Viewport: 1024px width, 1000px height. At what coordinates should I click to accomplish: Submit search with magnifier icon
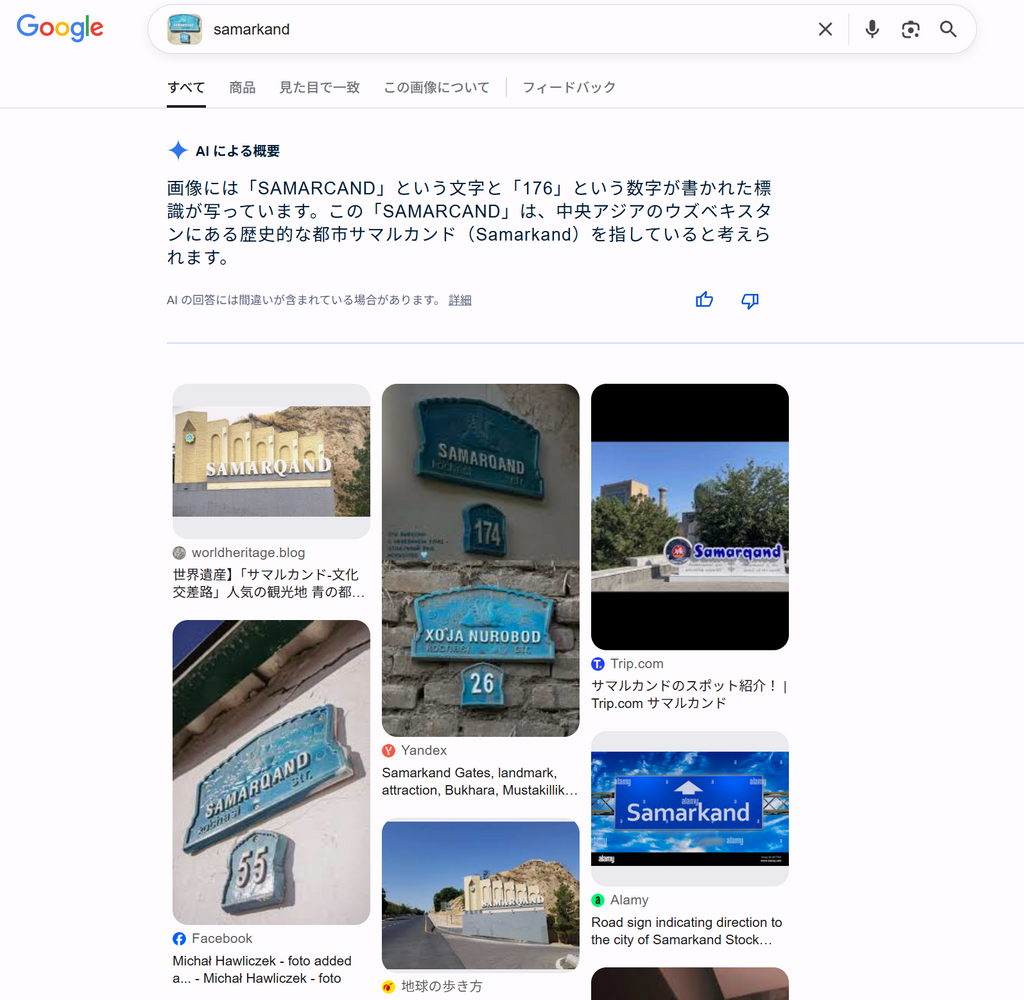tap(948, 29)
